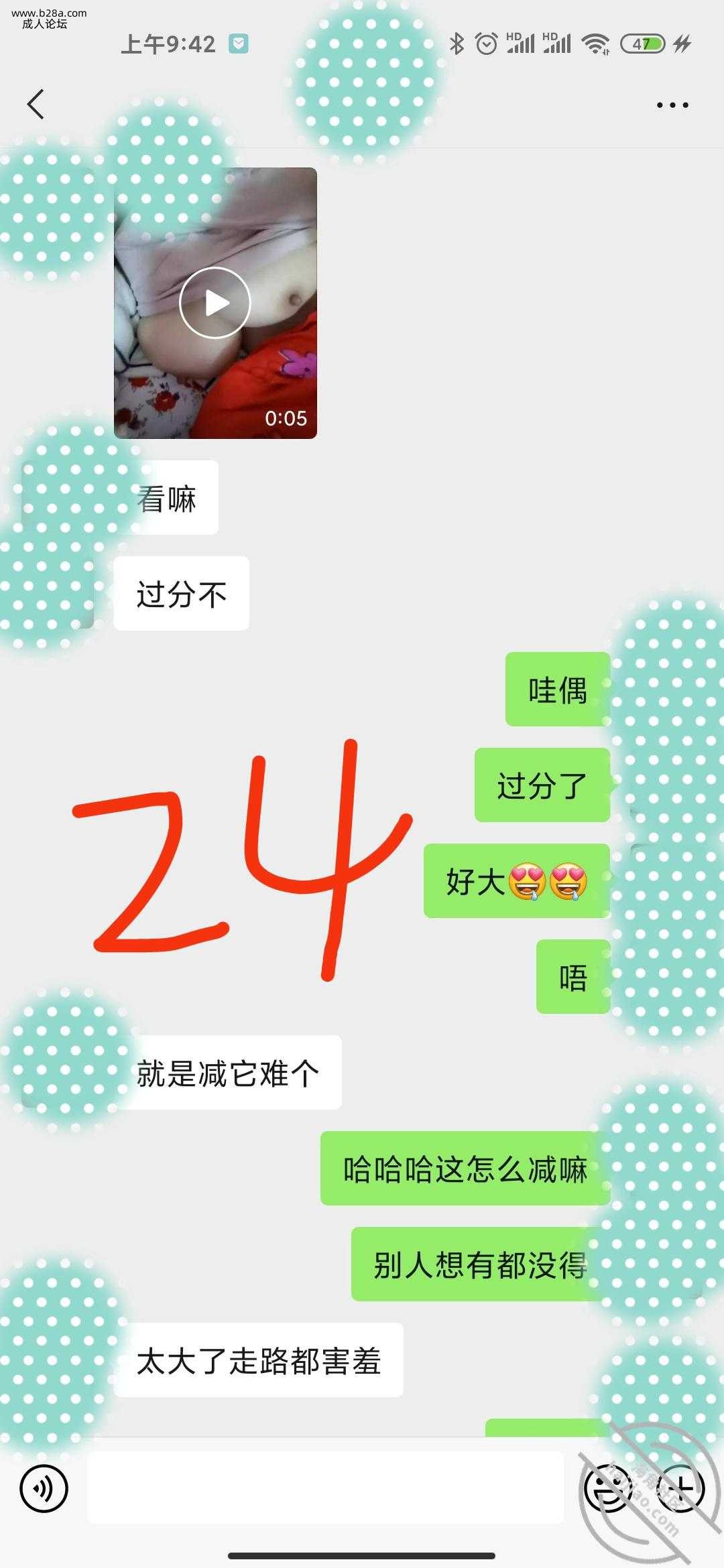Open the chat overflow menu
This screenshot has height=1568, width=724.
(x=672, y=105)
